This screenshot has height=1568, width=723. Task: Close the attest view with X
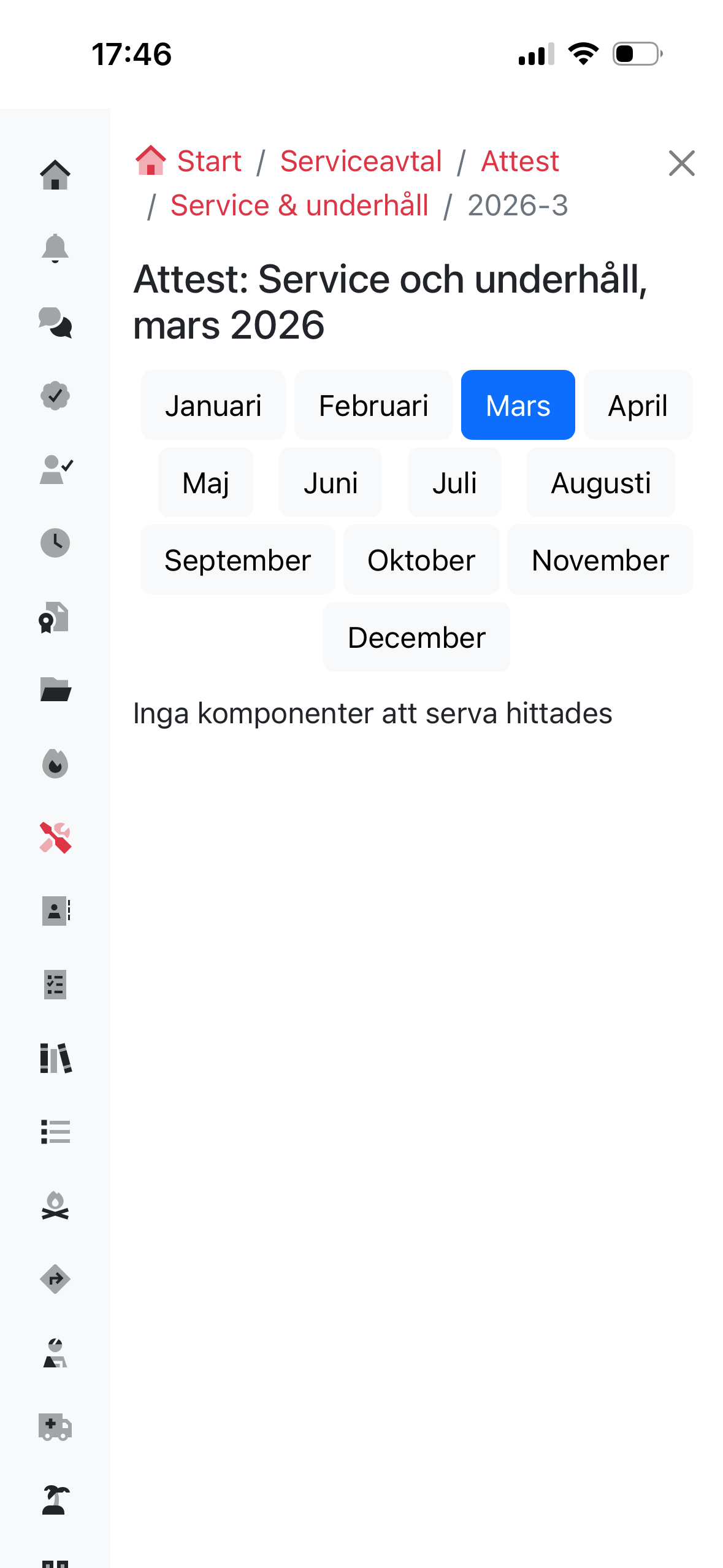(x=681, y=163)
